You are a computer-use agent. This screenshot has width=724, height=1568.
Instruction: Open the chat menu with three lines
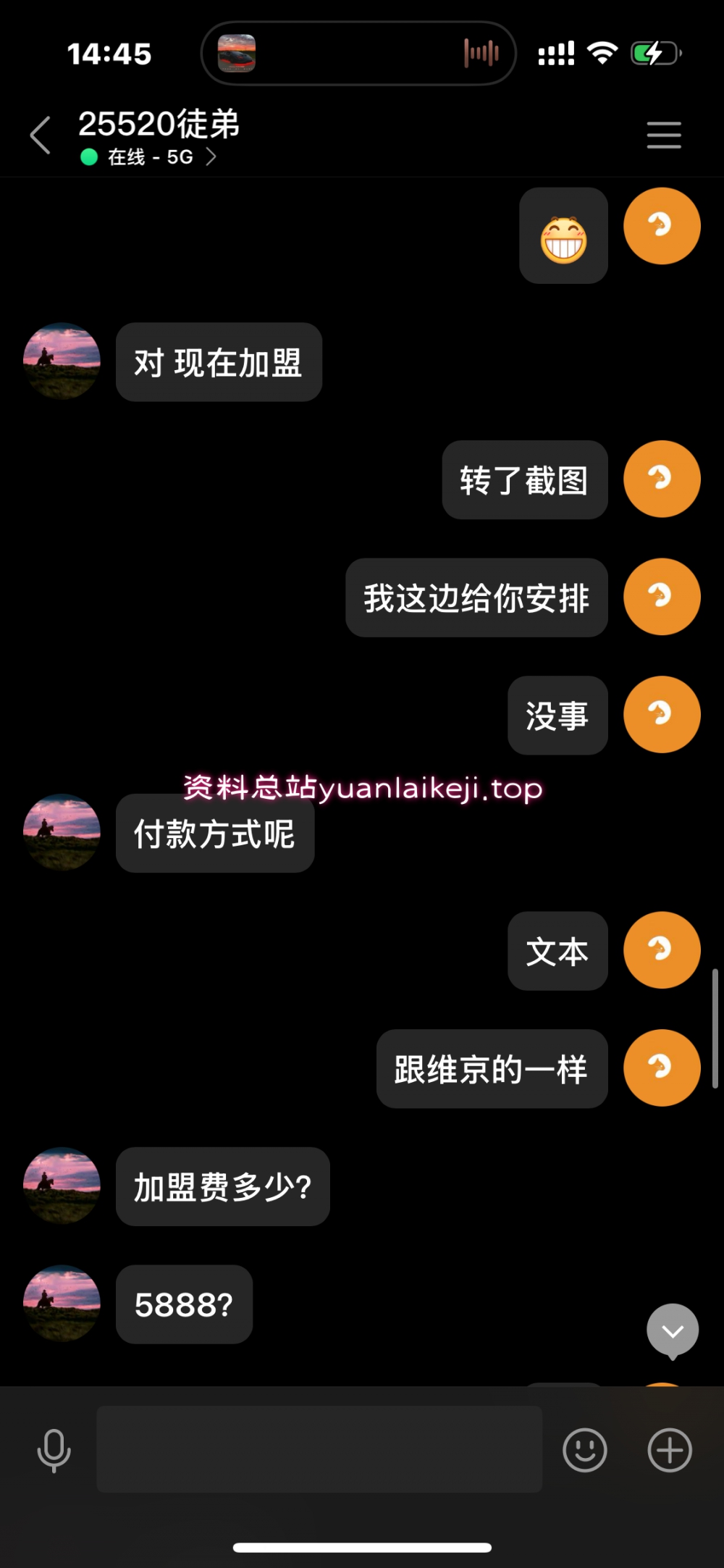coord(663,135)
